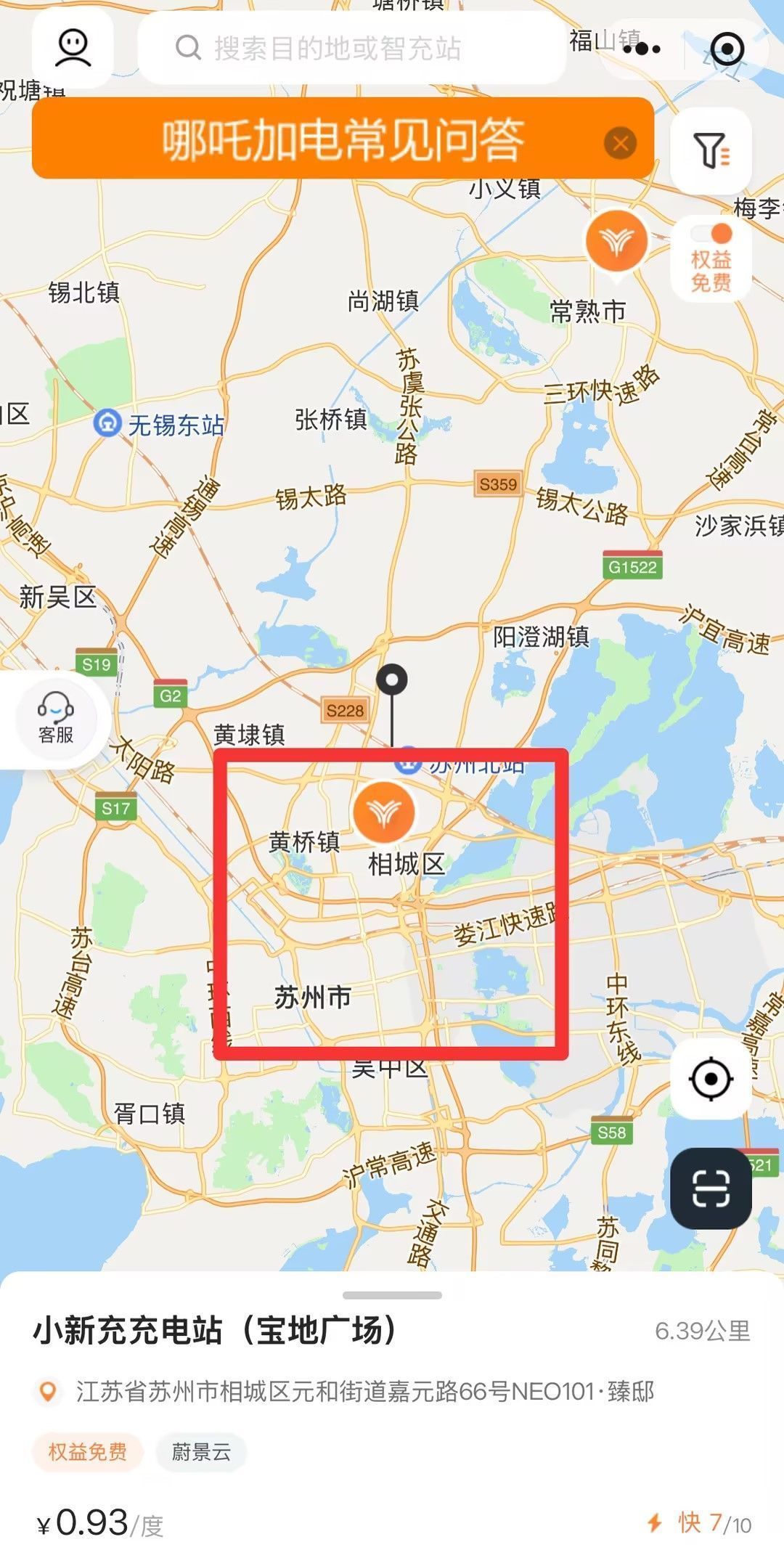784x1550 pixels.
Task: Tap the destination search field
Action: [352, 48]
